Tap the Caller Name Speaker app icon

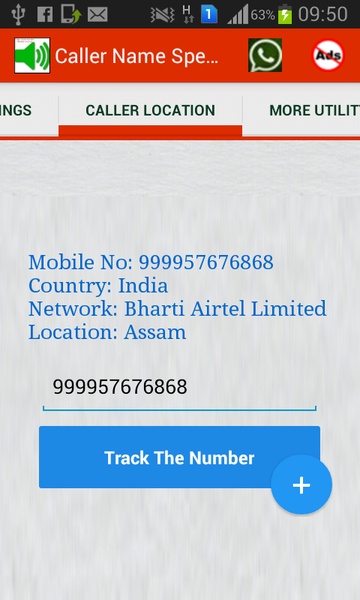[x=32, y=55]
